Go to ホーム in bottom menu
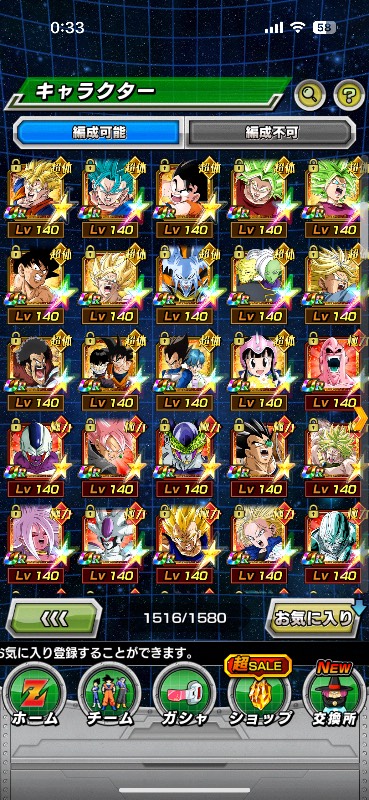The width and height of the screenshot is (369, 800). (x=35, y=695)
